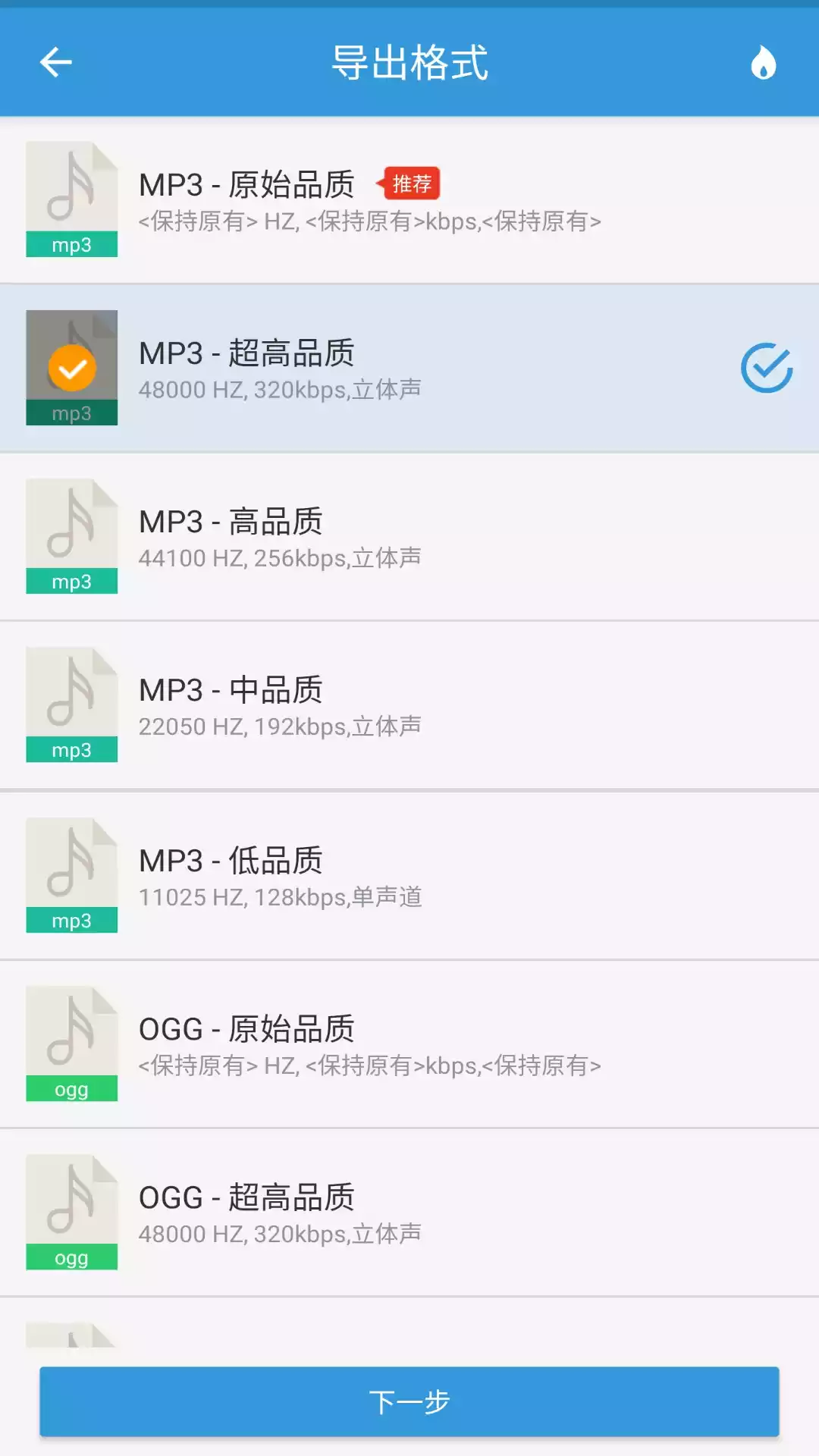Click the mp3 file icon for MP3 - 原始品质
The width and height of the screenshot is (819, 1456).
pos(72,199)
